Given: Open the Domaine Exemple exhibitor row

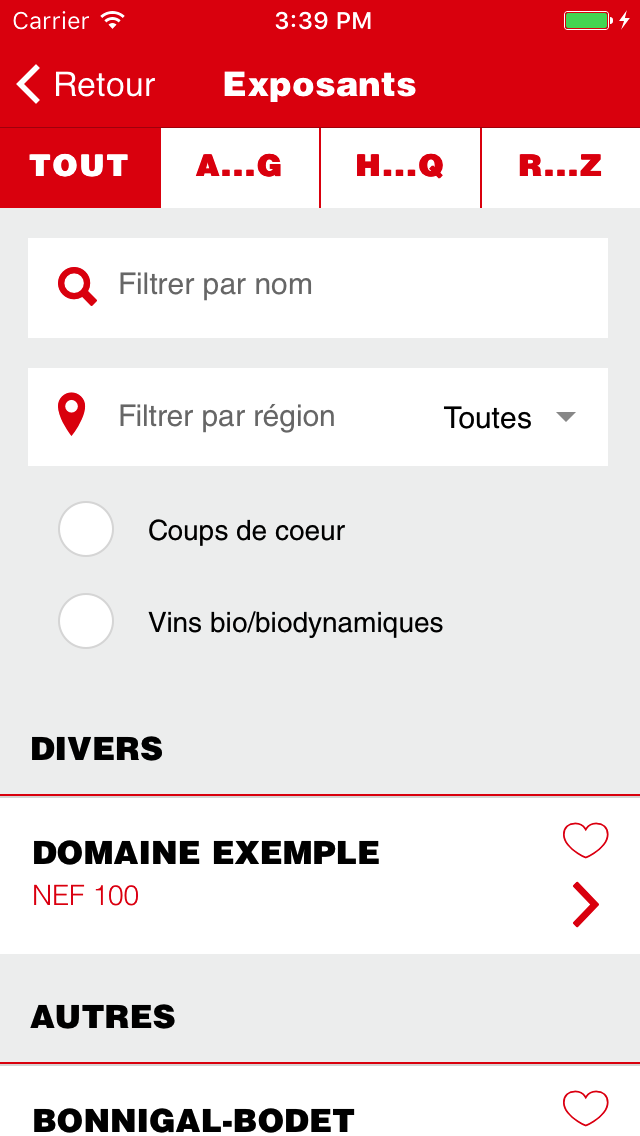Looking at the screenshot, I should [320, 875].
